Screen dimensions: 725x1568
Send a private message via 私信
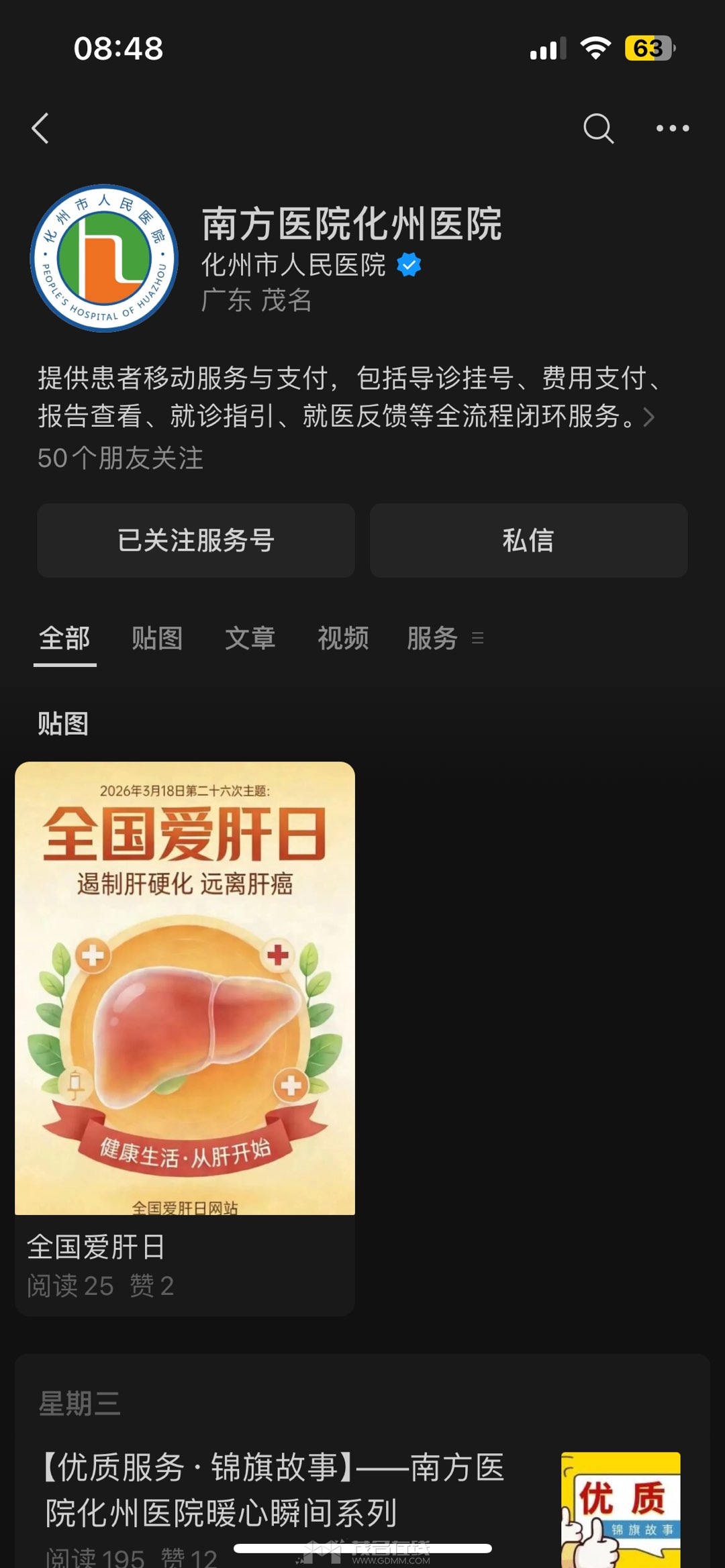point(528,540)
